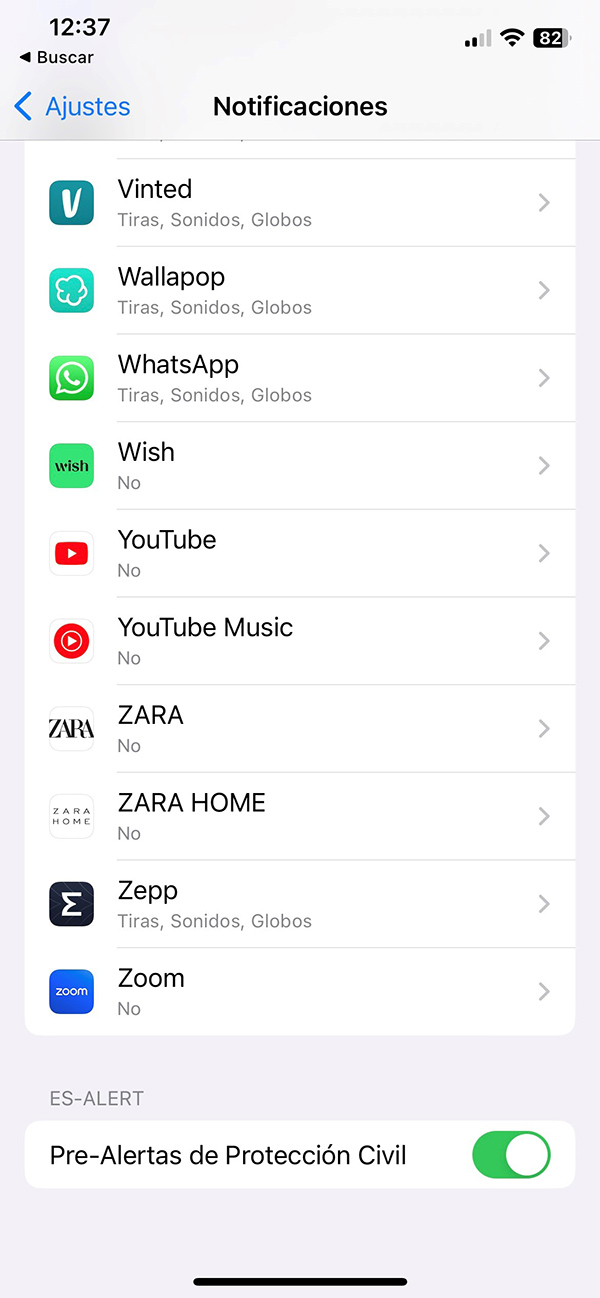Open YouTube Music notification settings
The image size is (600, 1298).
300,641
